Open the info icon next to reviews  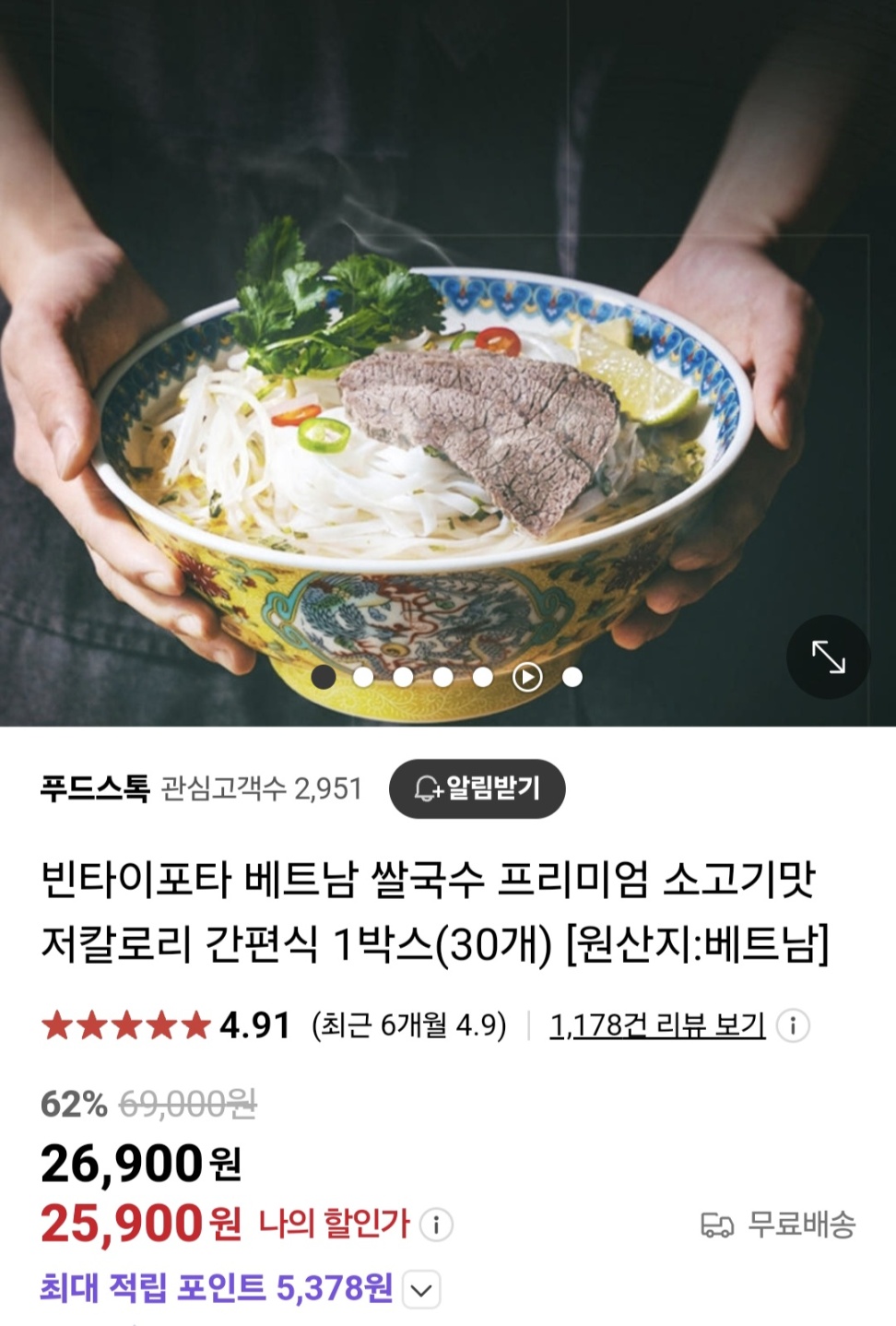click(793, 1025)
